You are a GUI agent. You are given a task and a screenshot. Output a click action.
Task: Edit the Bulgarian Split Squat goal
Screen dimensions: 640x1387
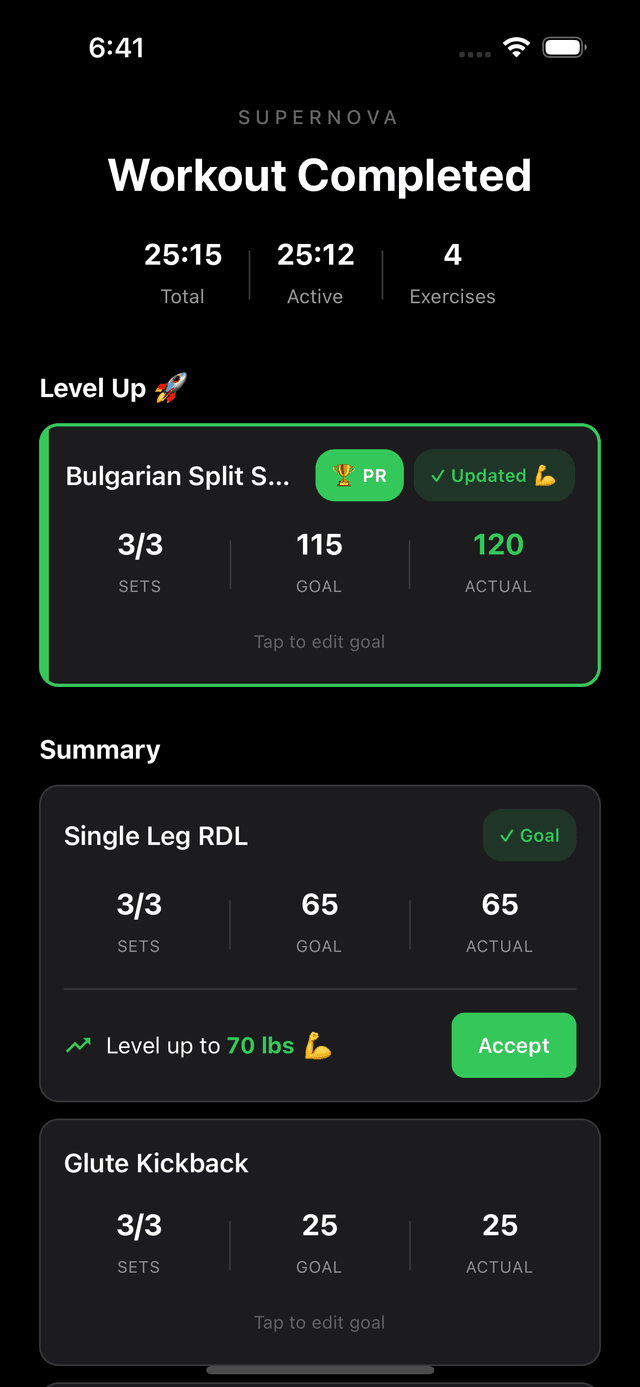pos(319,642)
